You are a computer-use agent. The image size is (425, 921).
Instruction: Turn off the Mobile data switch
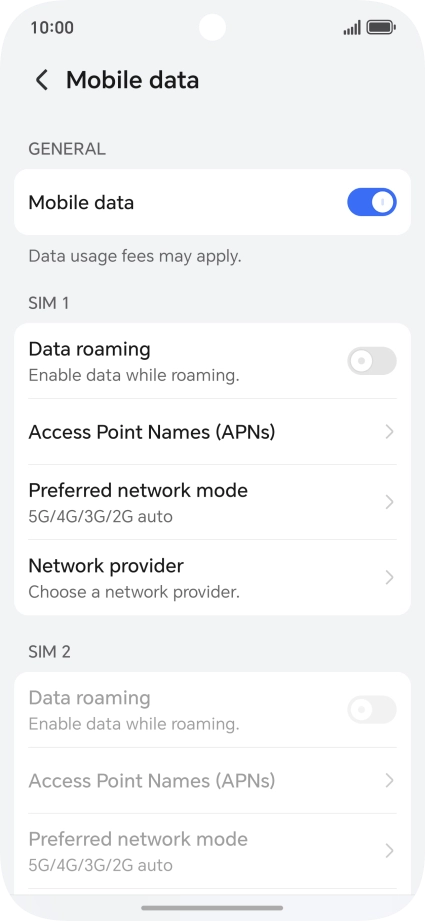point(372,203)
